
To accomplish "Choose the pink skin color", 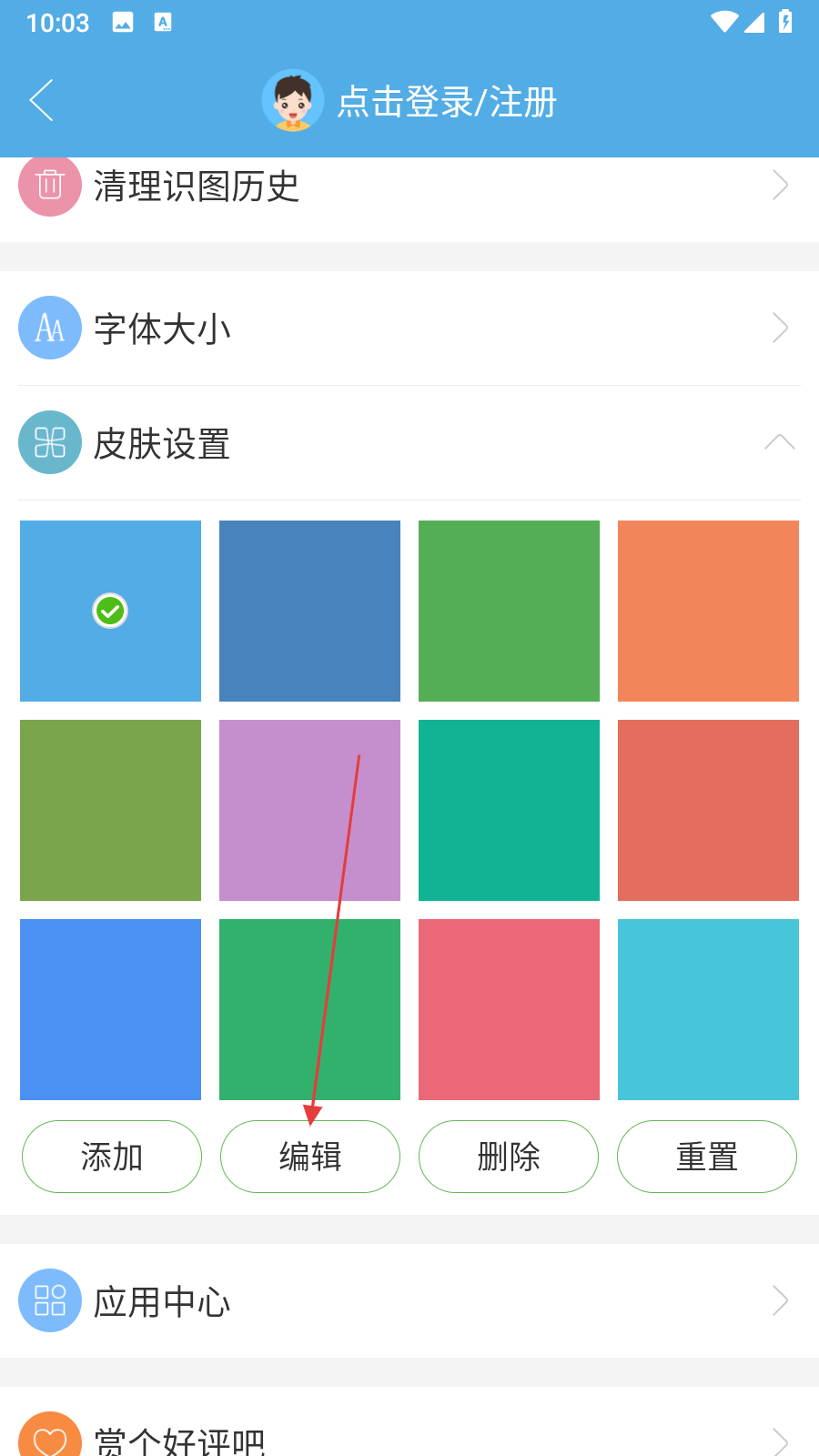I will [509, 1009].
